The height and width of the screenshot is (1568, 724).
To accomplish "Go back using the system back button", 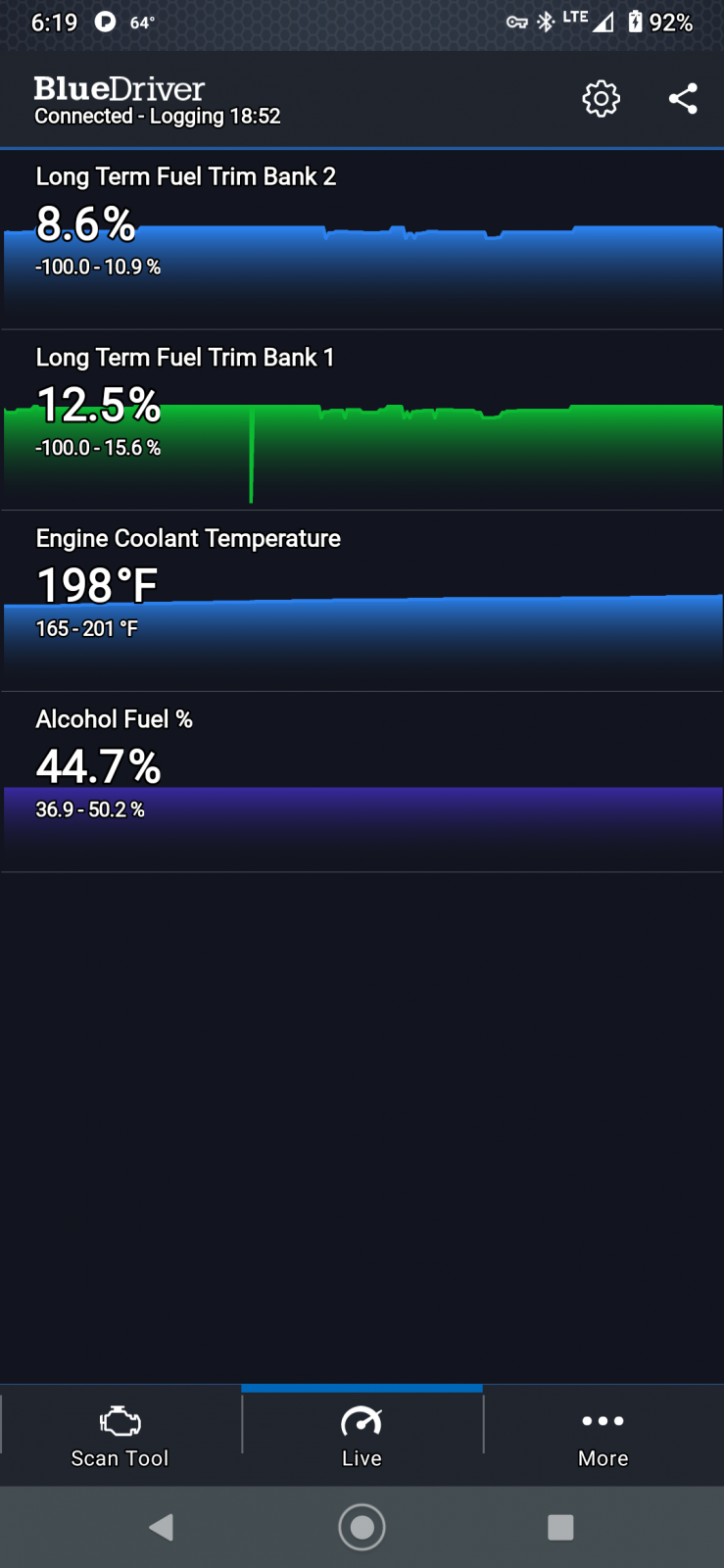I will 162,1527.
